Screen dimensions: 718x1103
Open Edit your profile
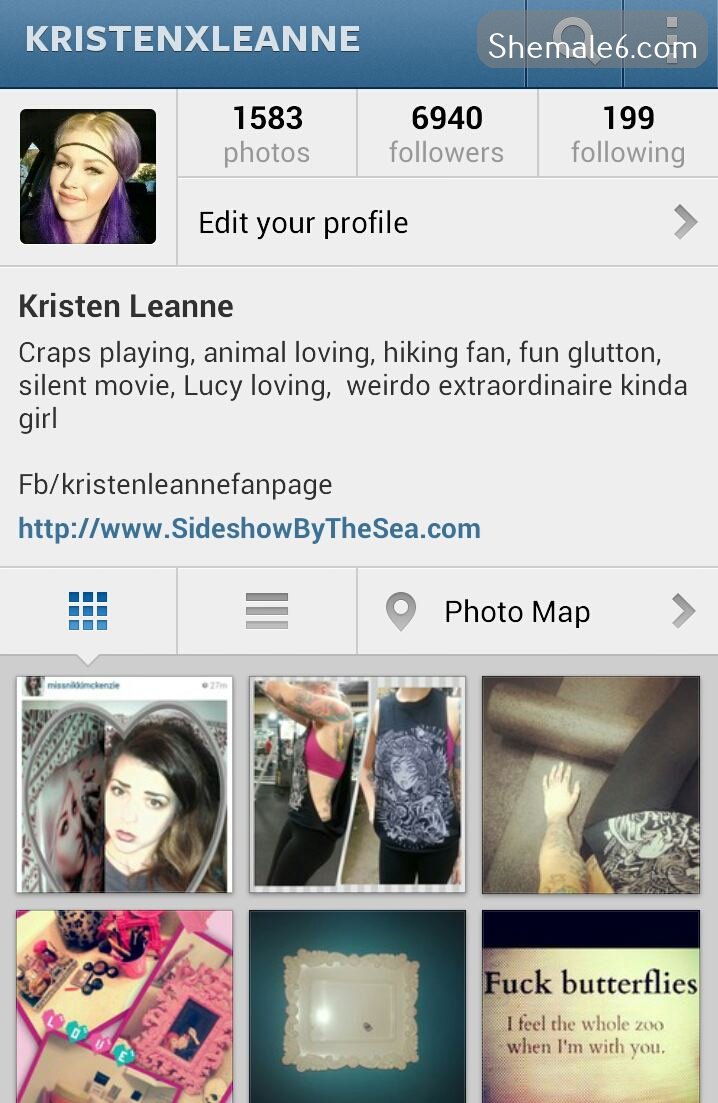pyautogui.click(x=447, y=222)
